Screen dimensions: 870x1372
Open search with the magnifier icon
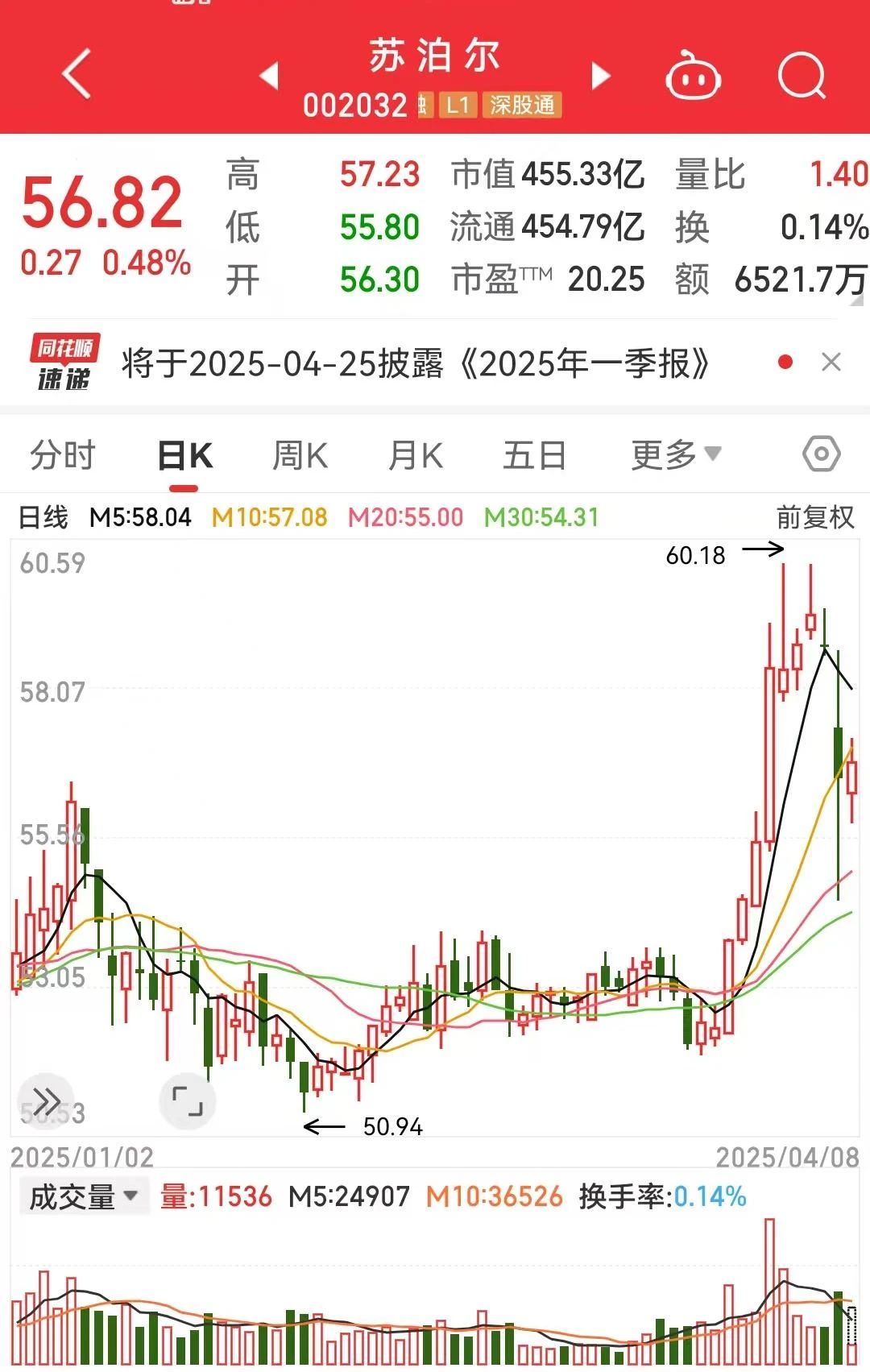[x=802, y=77]
